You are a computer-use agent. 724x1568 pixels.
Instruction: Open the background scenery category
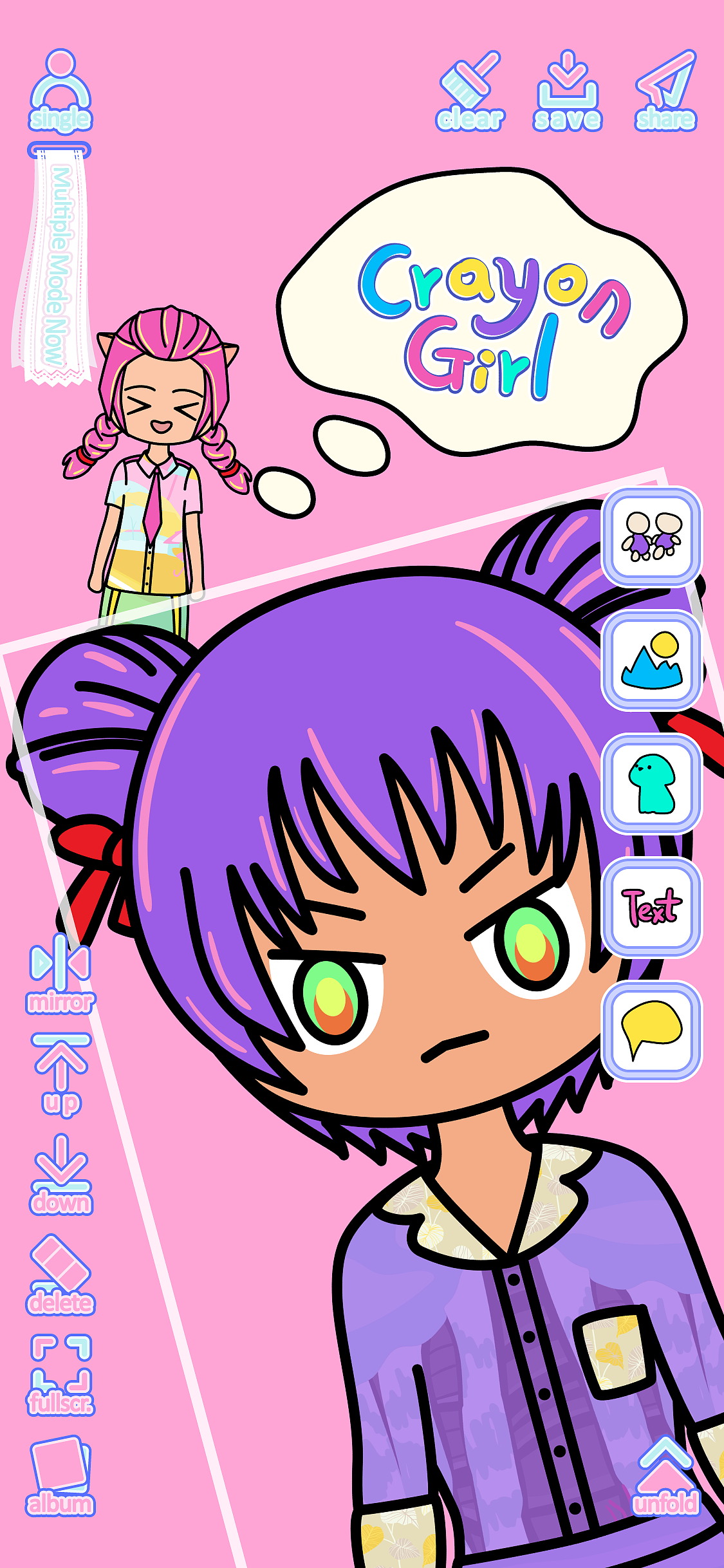(651, 660)
